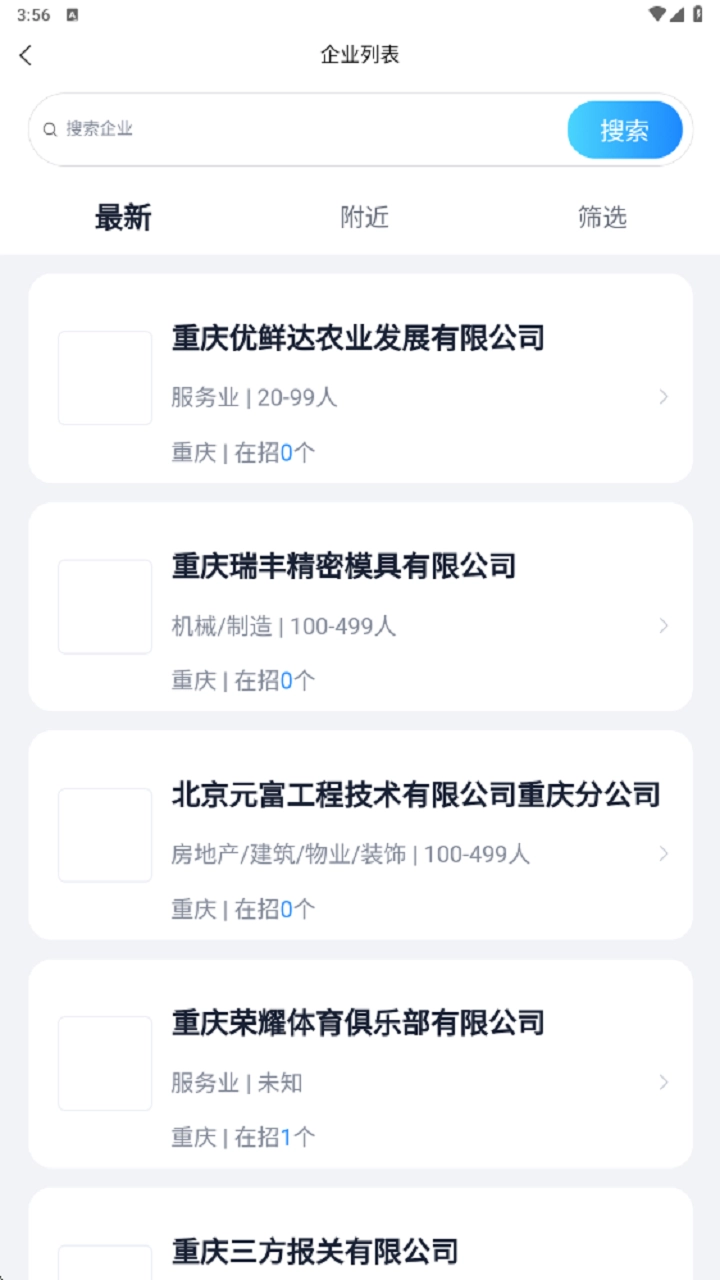The width and height of the screenshot is (720, 1280).
Task: Tap the chevron beside 重庆瑞丰精密模具有限公司
Action: (x=664, y=626)
